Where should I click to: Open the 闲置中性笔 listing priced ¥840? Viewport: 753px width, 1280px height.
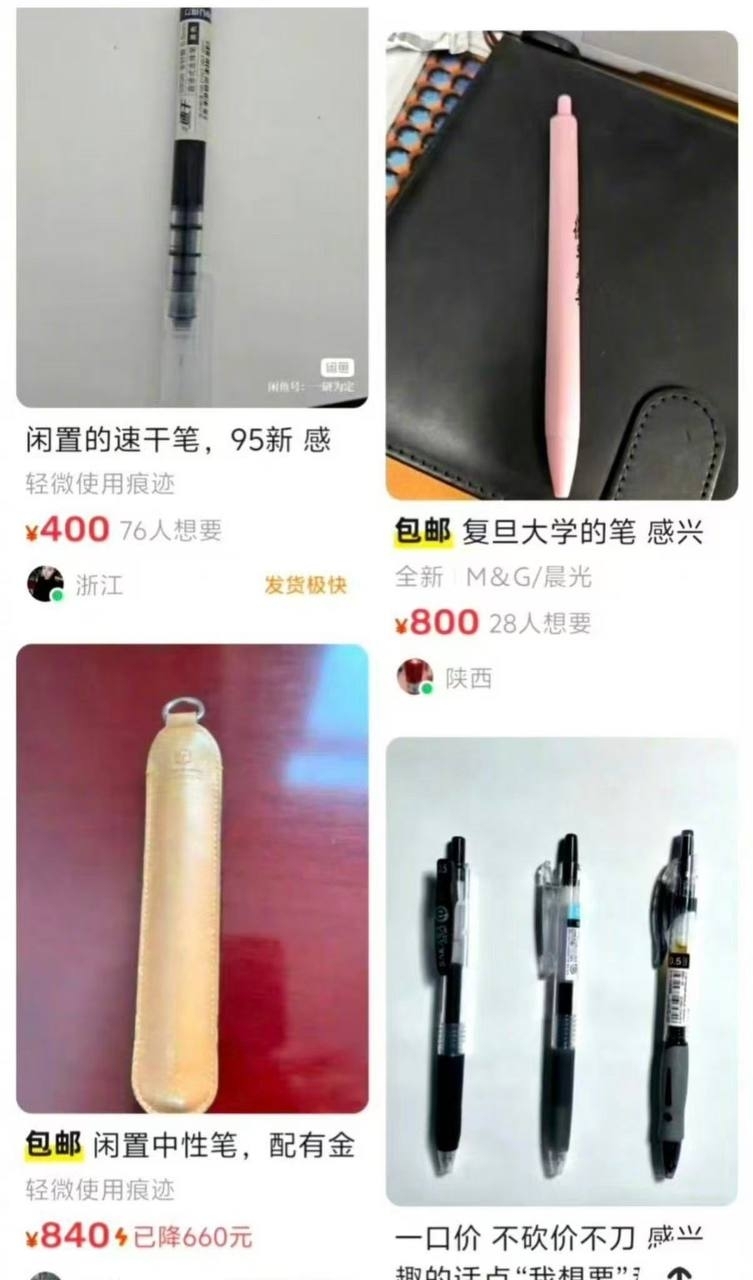pyautogui.click(x=191, y=880)
